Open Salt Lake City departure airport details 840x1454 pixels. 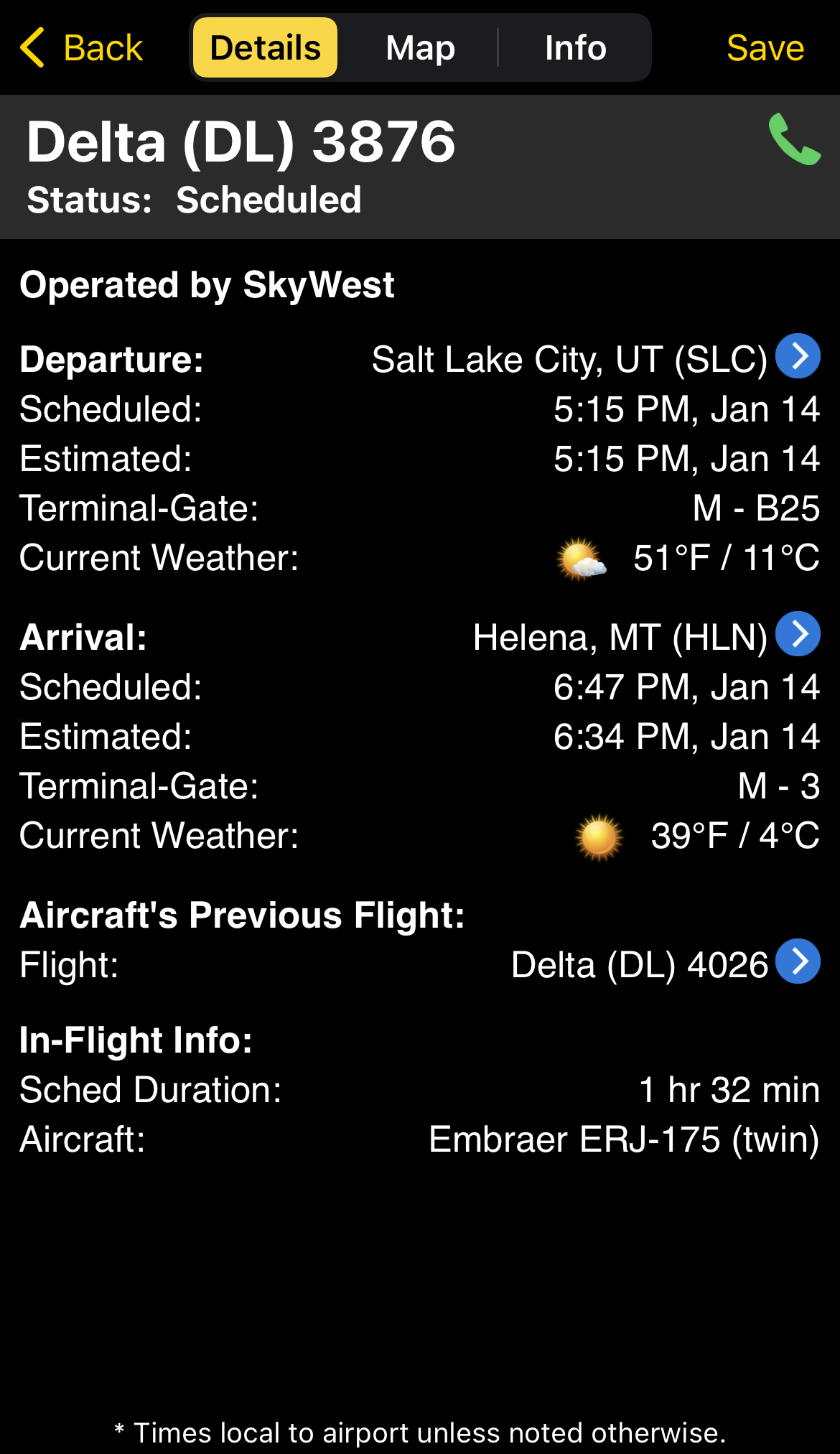[x=798, y=356]
